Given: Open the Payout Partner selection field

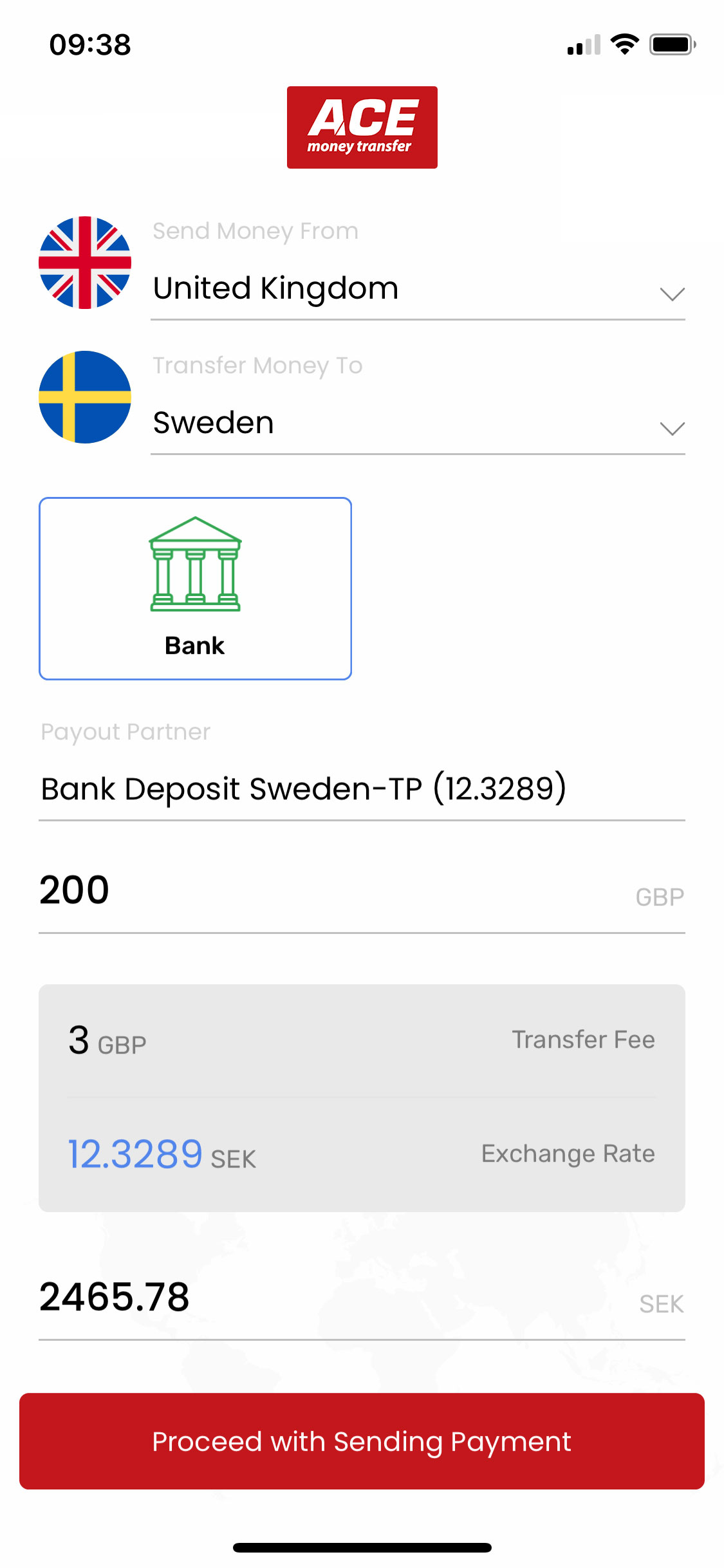Looking at the screenshot, I should click(x=362, y=789).
